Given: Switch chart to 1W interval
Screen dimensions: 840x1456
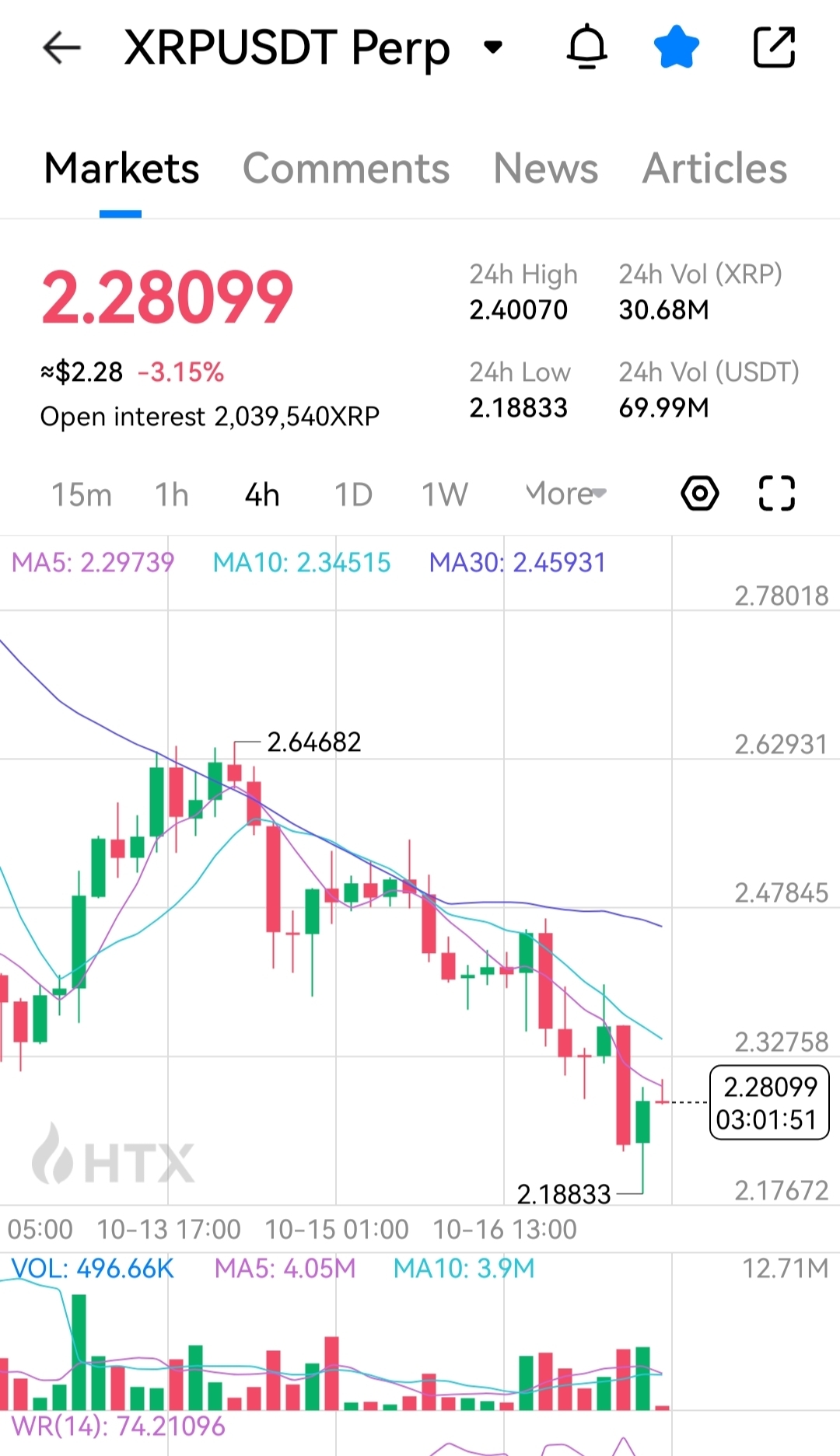Looking at the screenshot, I should pyautogui.click(x=444, y=494).
